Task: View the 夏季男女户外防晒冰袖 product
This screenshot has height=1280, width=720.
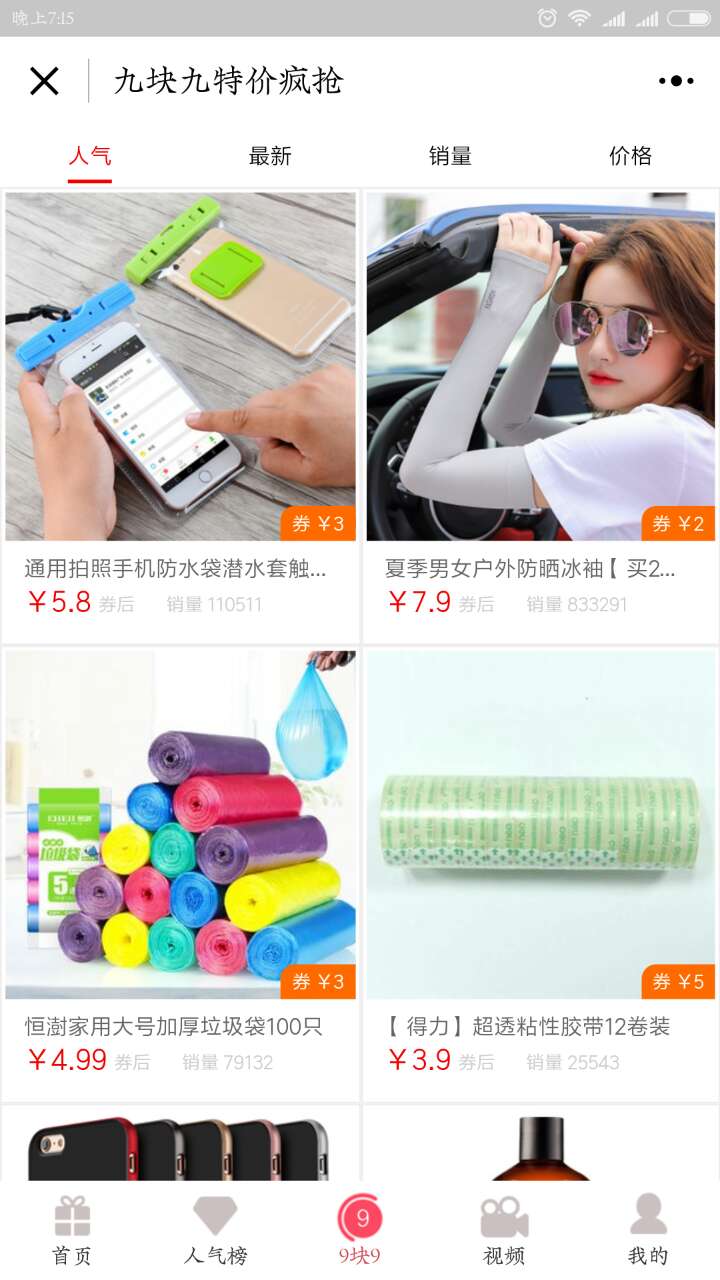Action: point(540,400)
